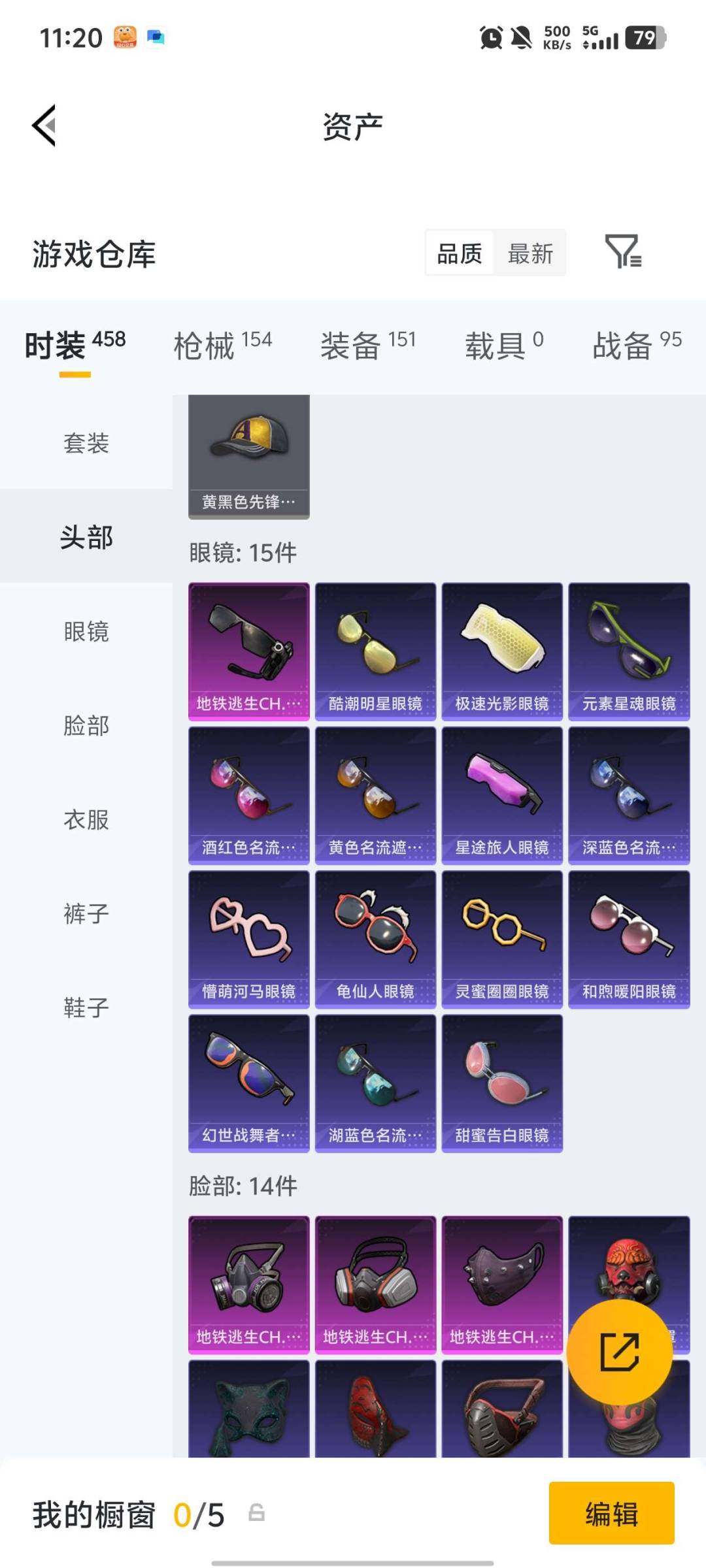
Task: Open the 龟仙人眼镜 item
Action: tap(375, 939)
